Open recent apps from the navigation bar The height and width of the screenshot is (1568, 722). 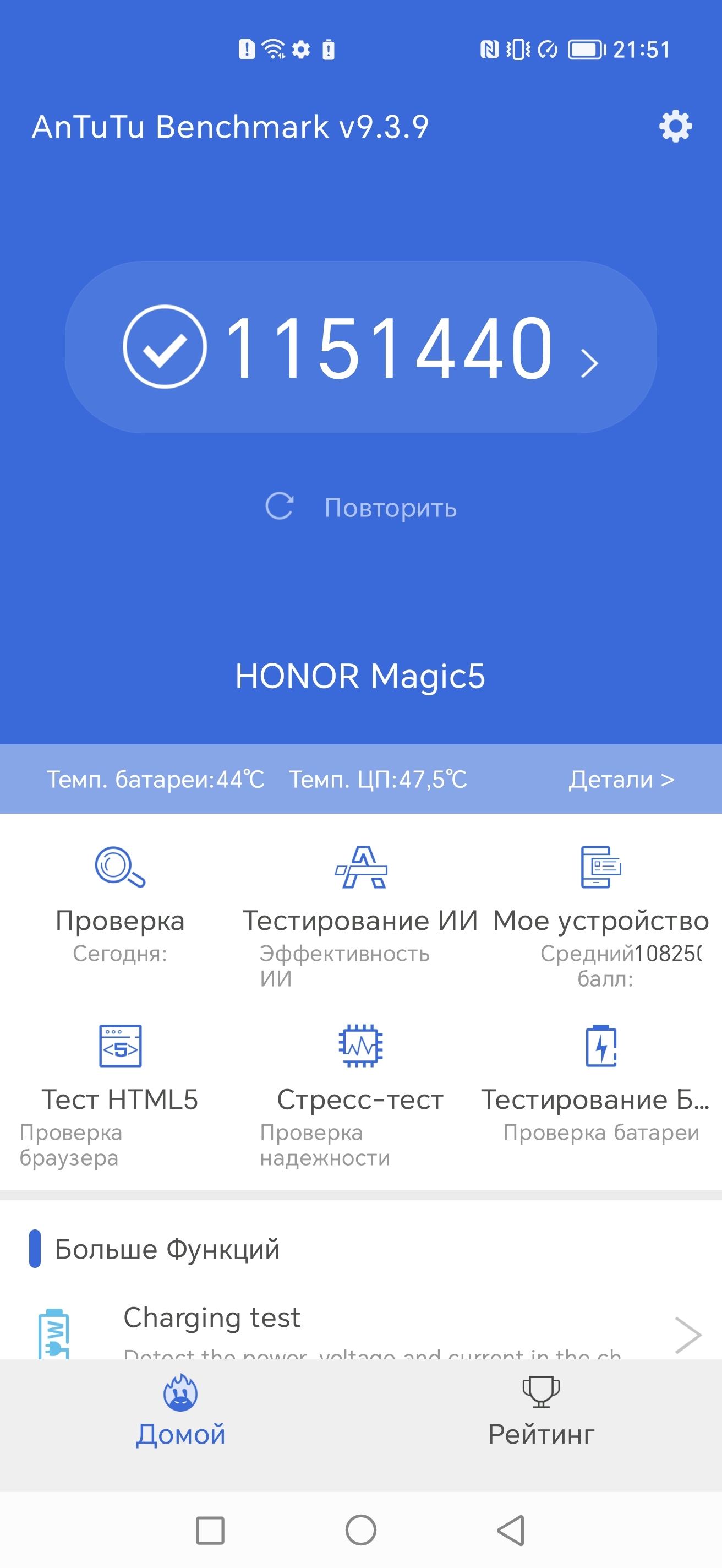coord(210,1529)
